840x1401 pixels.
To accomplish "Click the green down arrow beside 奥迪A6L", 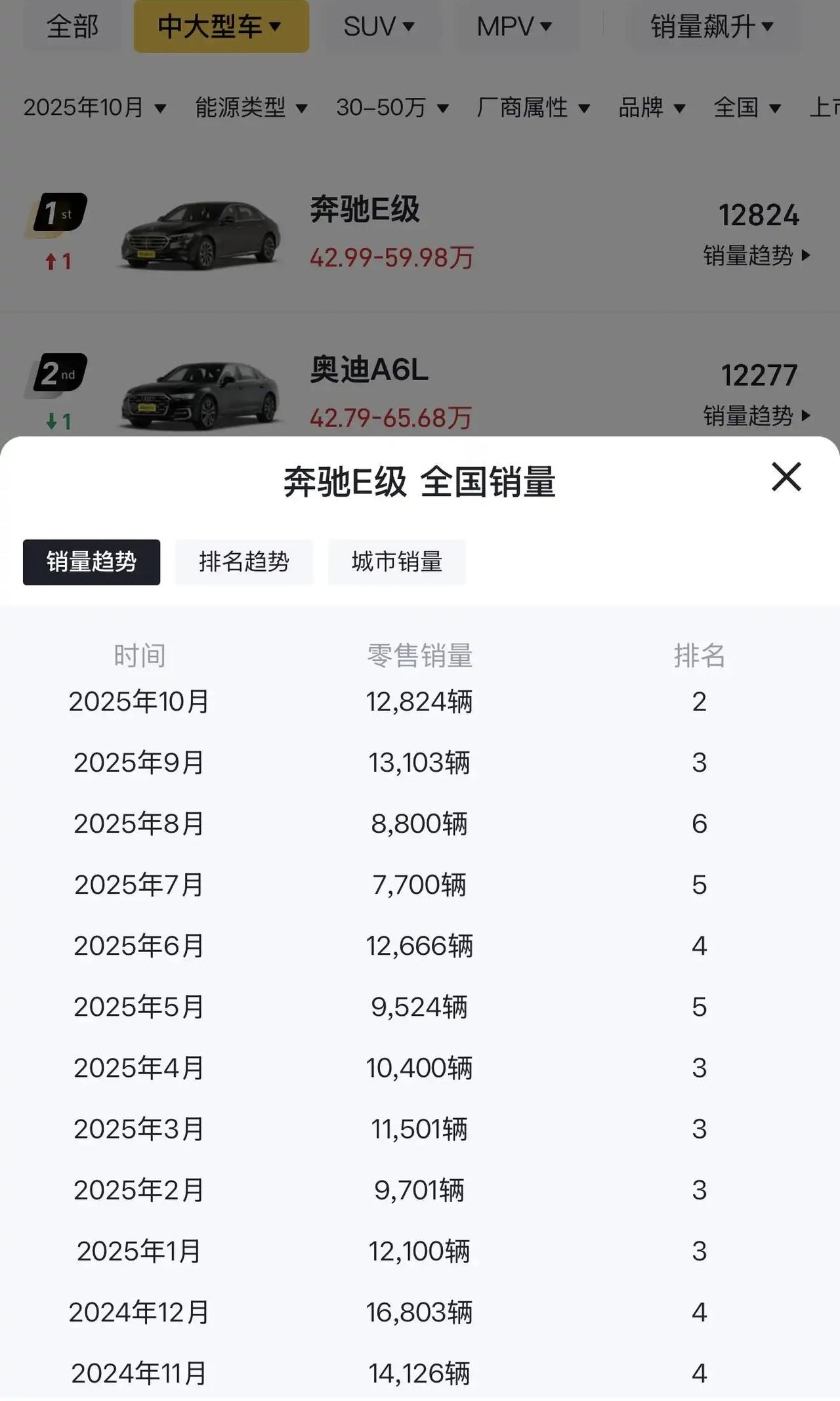I will tap(52, 422).
